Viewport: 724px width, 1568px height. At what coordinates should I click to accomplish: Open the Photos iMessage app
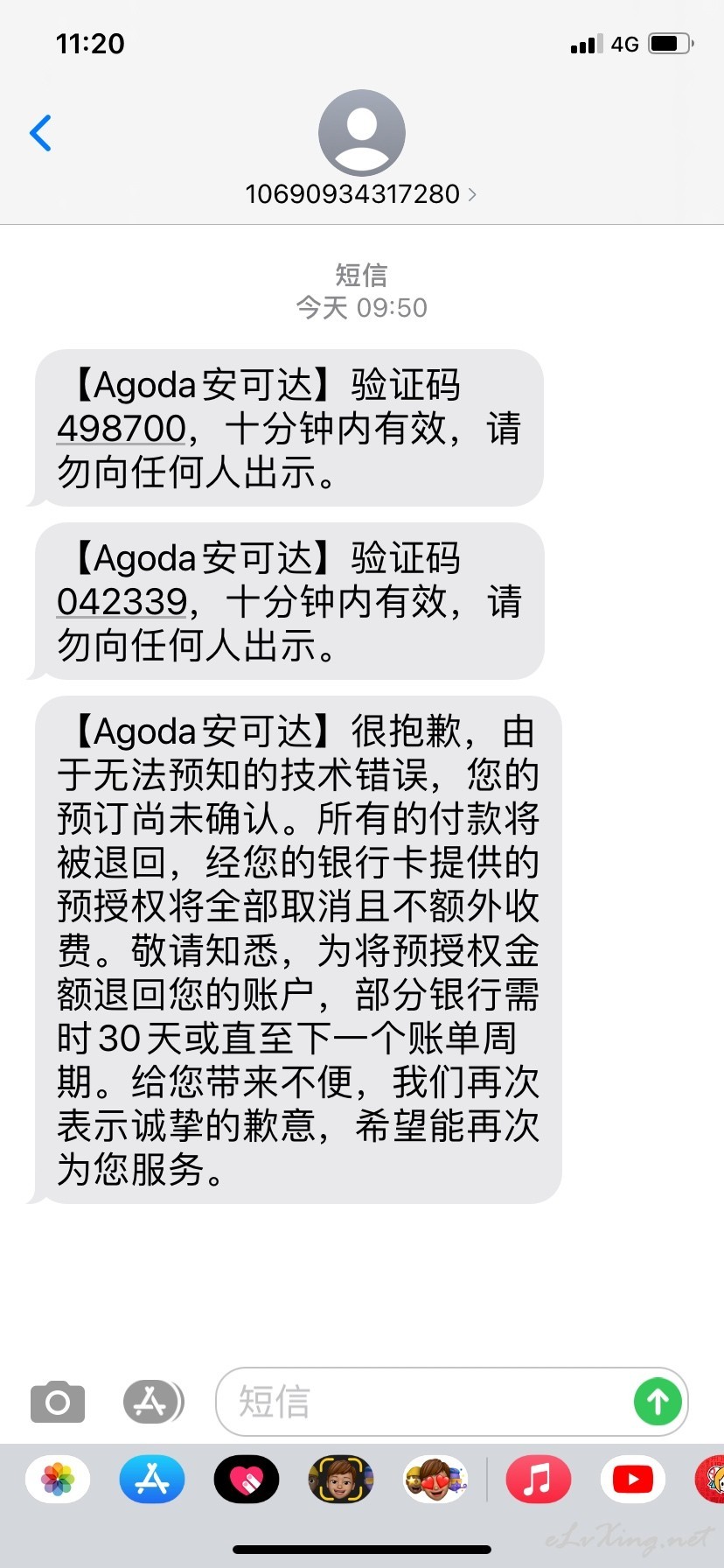click(x=58, y=1480)
